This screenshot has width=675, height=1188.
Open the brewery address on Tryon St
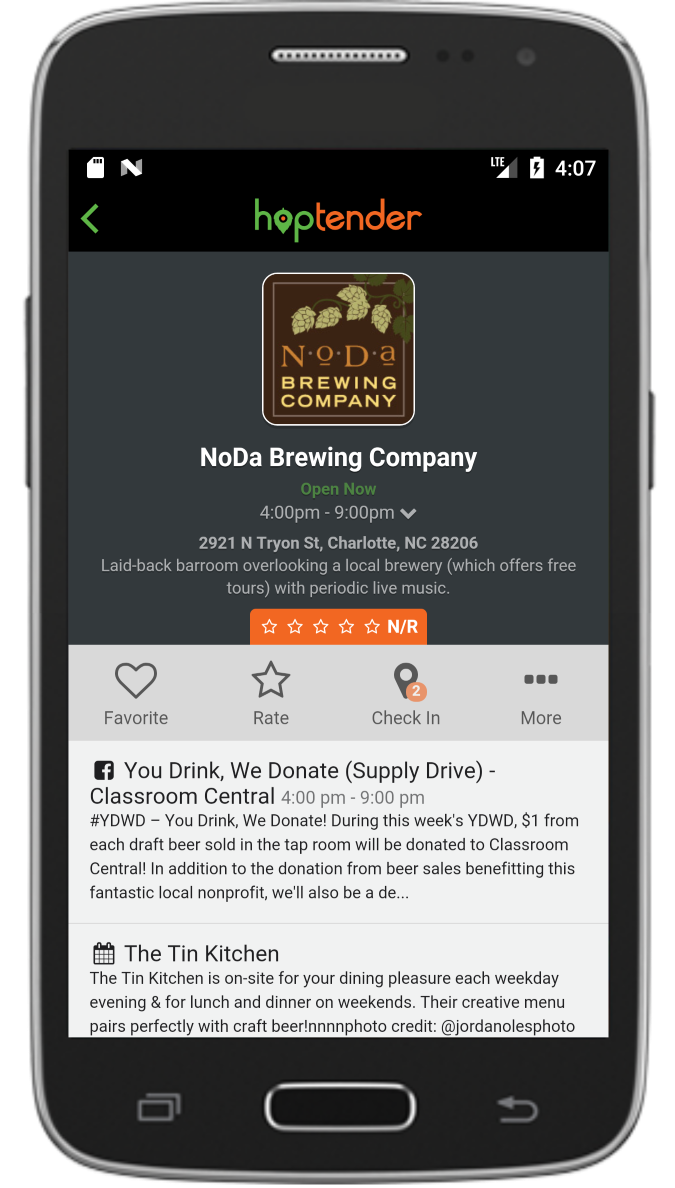[338, 543]
